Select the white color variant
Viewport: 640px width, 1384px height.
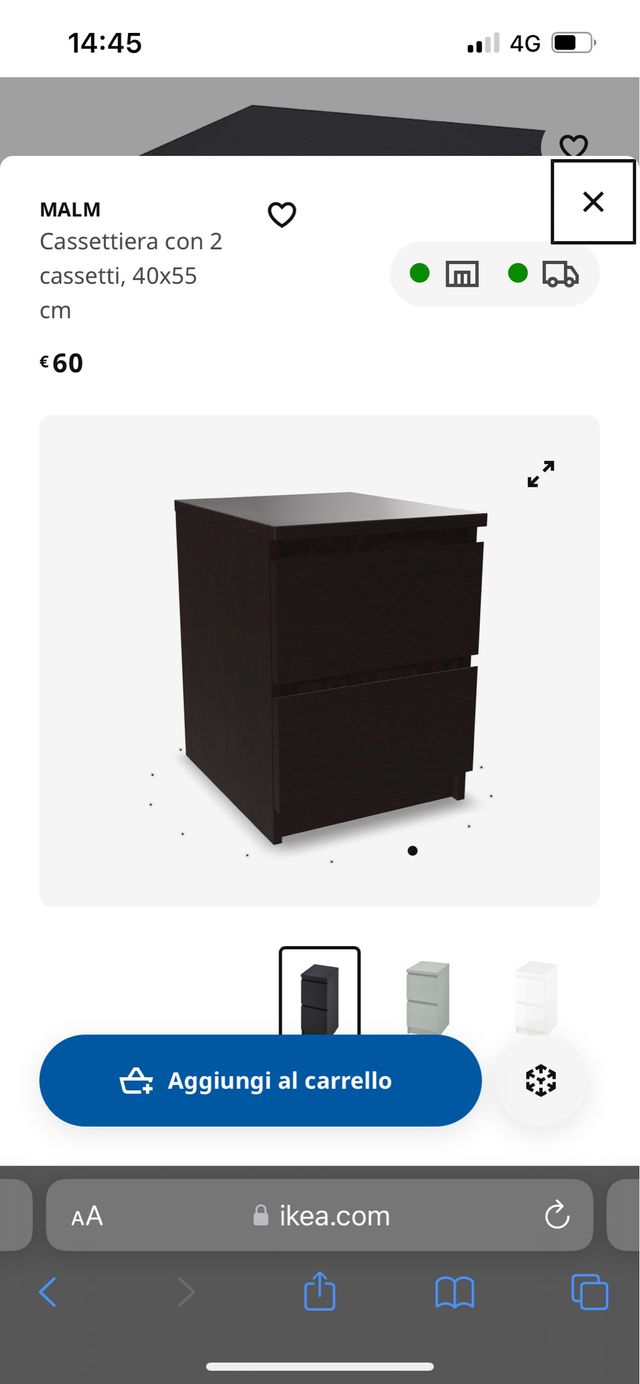tap(535, 994)
